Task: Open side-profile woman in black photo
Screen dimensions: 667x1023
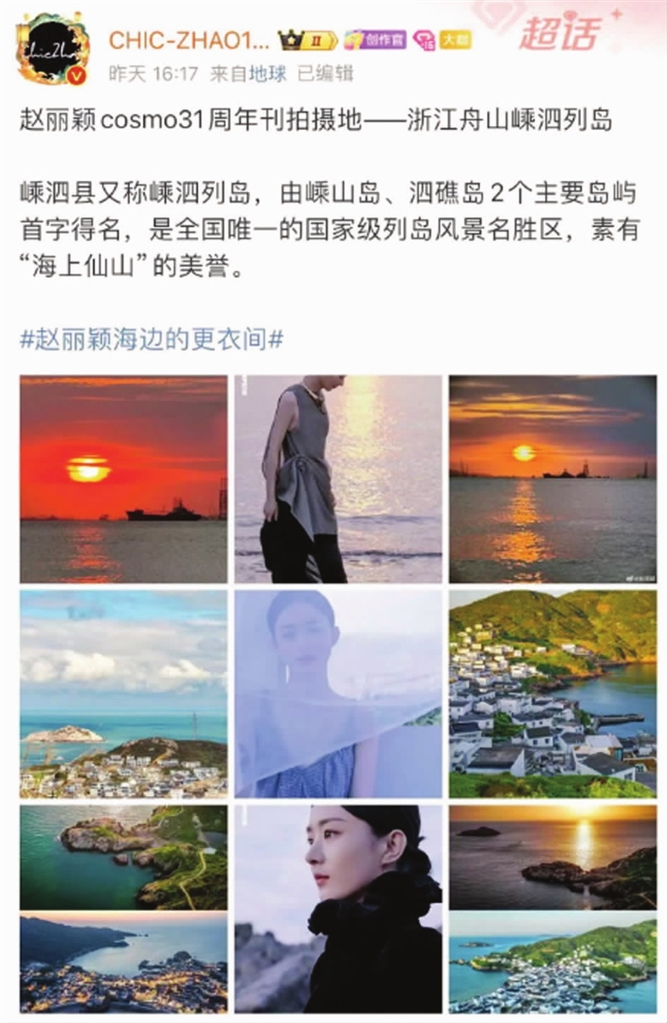Action: tap(338, 908)
